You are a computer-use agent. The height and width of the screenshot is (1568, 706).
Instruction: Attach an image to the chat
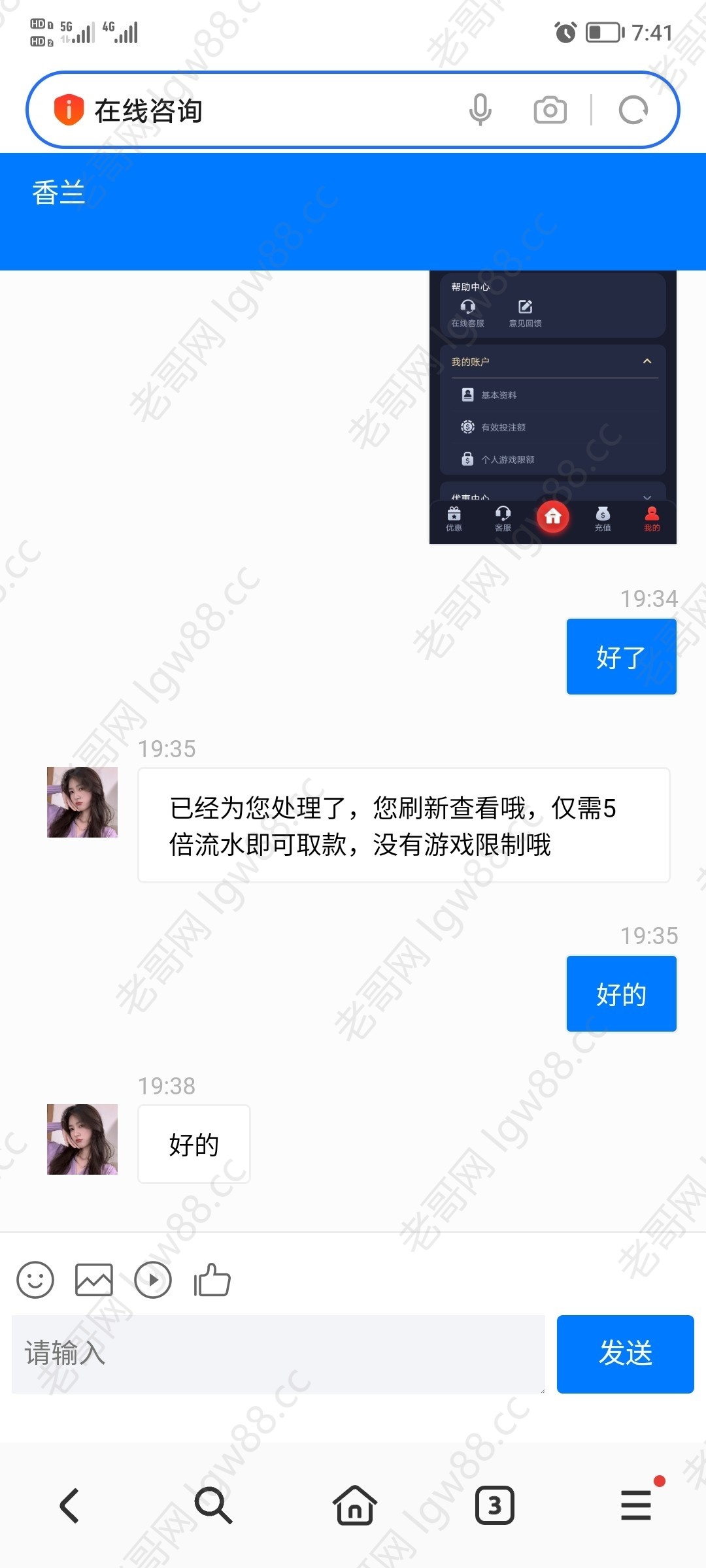pyautogui.click(x=94, y=1279)
